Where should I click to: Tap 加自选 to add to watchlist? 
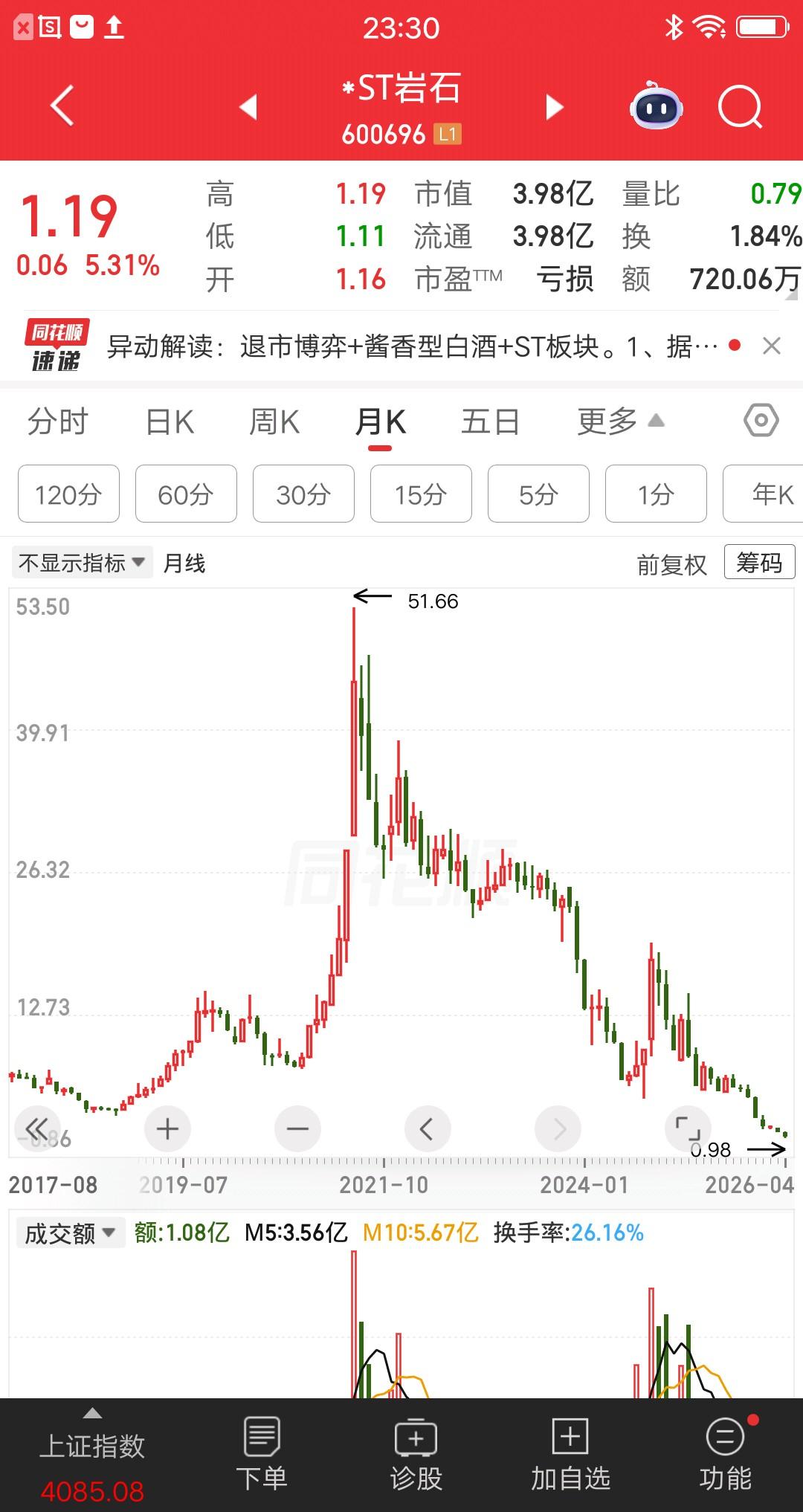tap(569, 1453)
